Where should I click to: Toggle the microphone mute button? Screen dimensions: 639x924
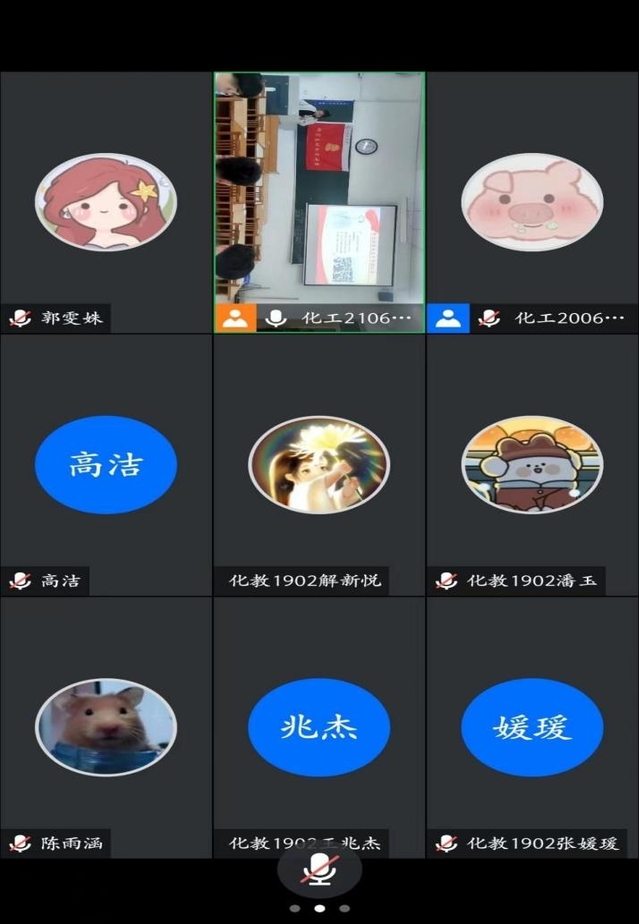(319, 869)
